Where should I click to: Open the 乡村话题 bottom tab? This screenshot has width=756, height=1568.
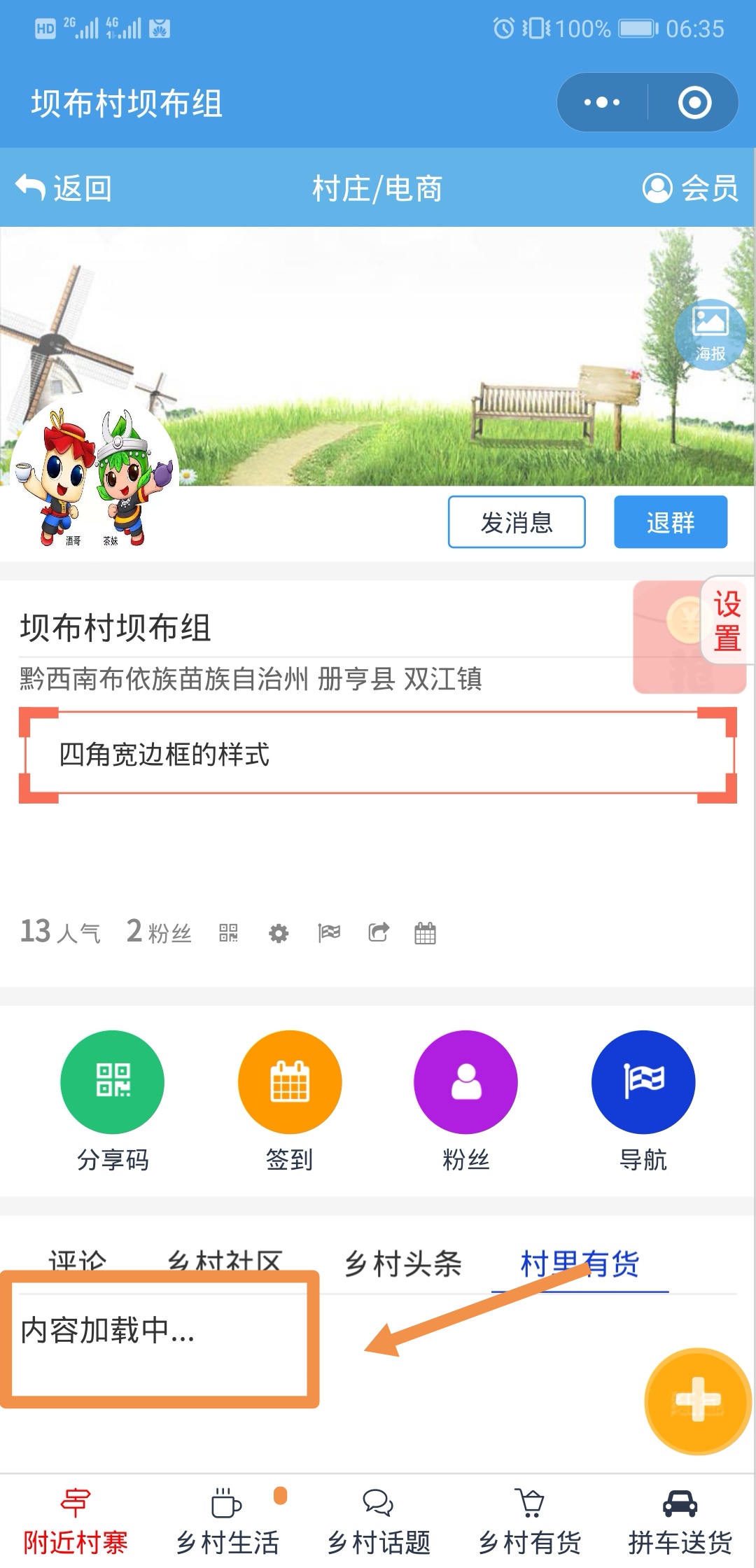coord(379,1523)
